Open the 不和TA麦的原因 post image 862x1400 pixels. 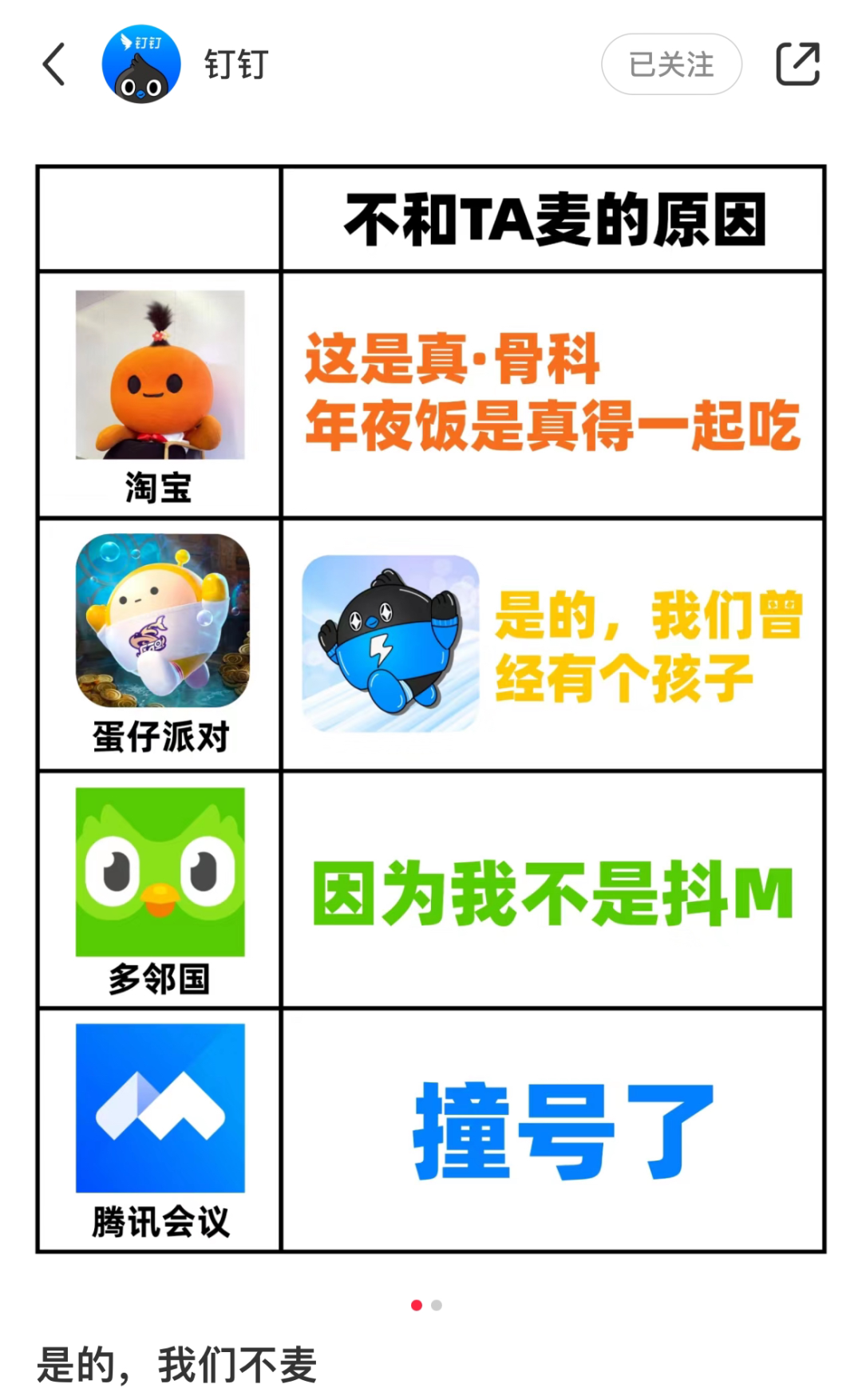tap(431, 709)
